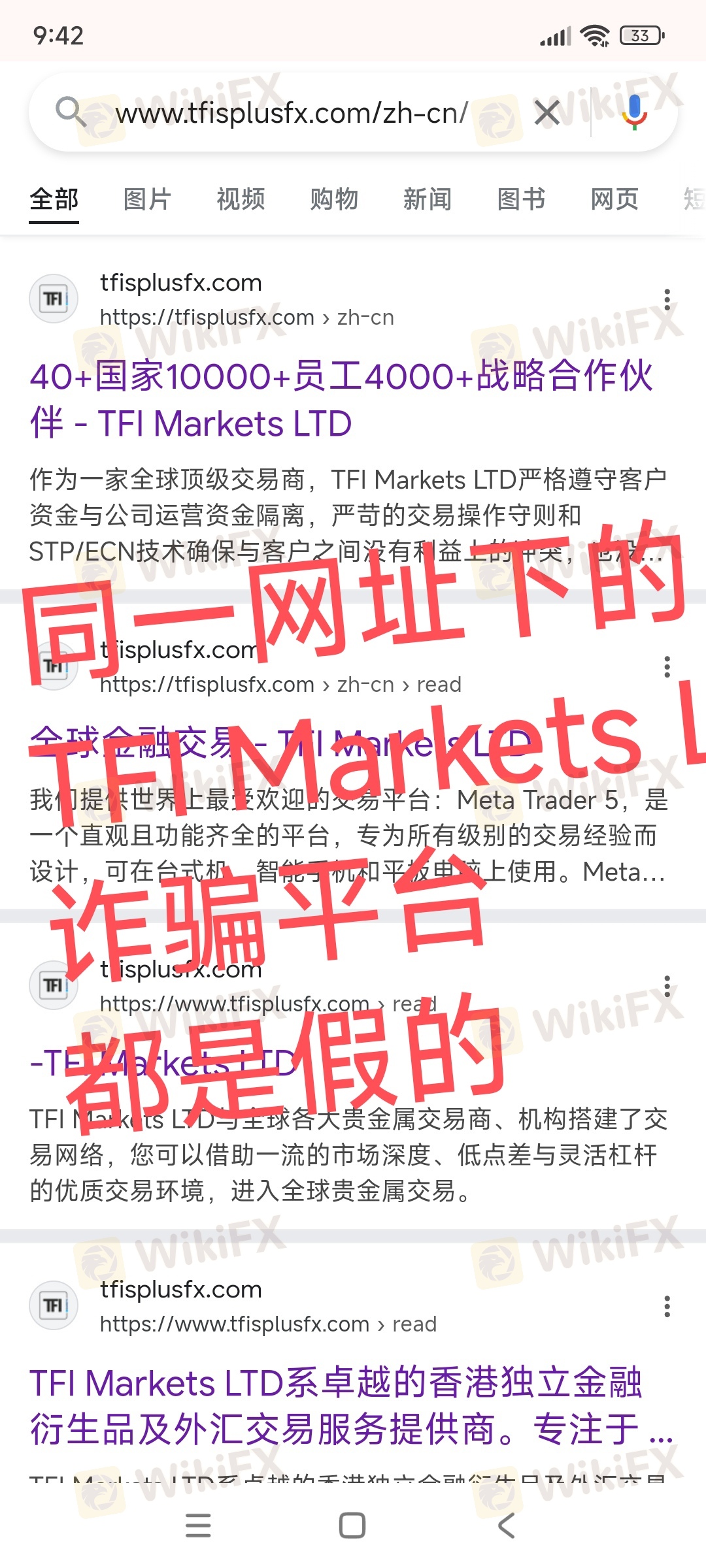
Task: Switch to the 购物 tab
Action: (x=334, y=199)
